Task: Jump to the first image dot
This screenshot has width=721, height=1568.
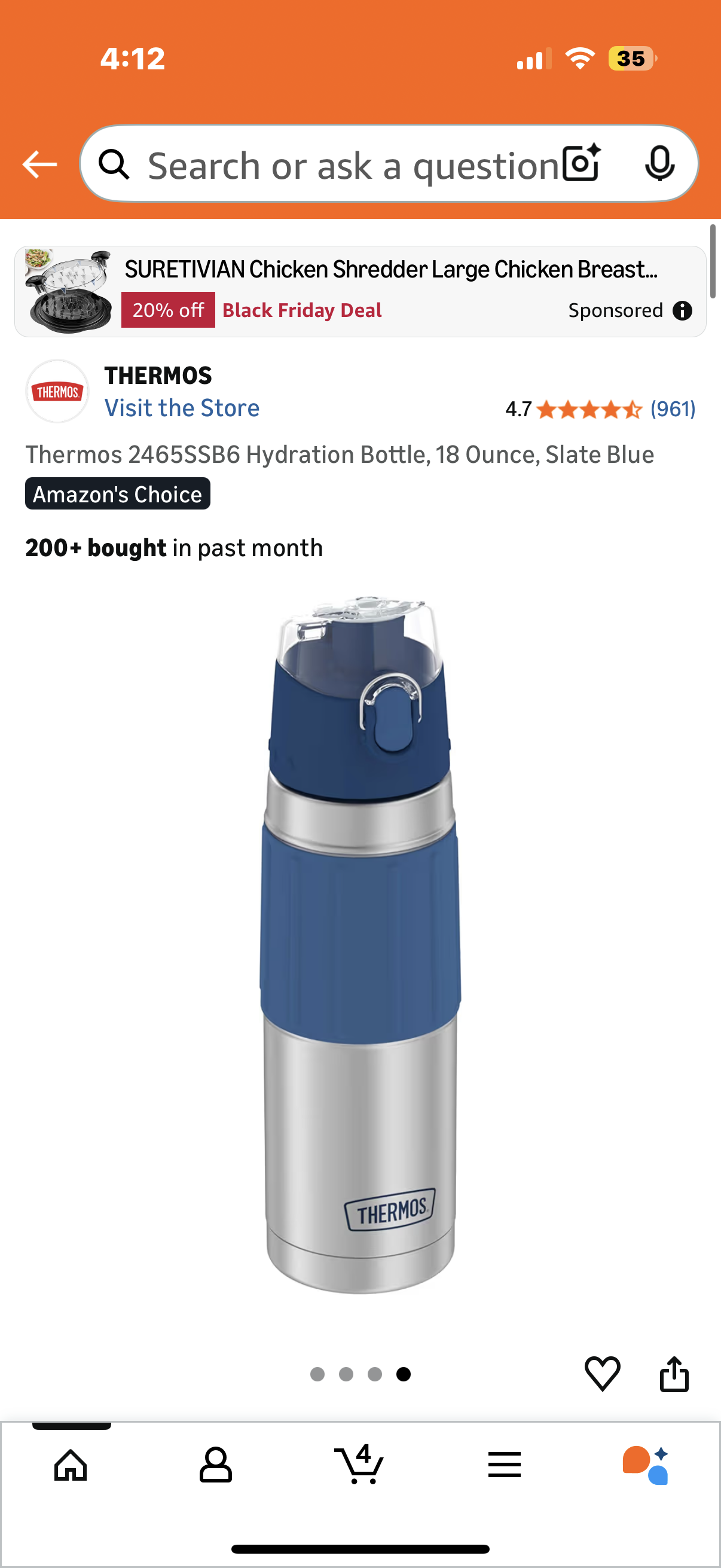Action: (317, 1374)
